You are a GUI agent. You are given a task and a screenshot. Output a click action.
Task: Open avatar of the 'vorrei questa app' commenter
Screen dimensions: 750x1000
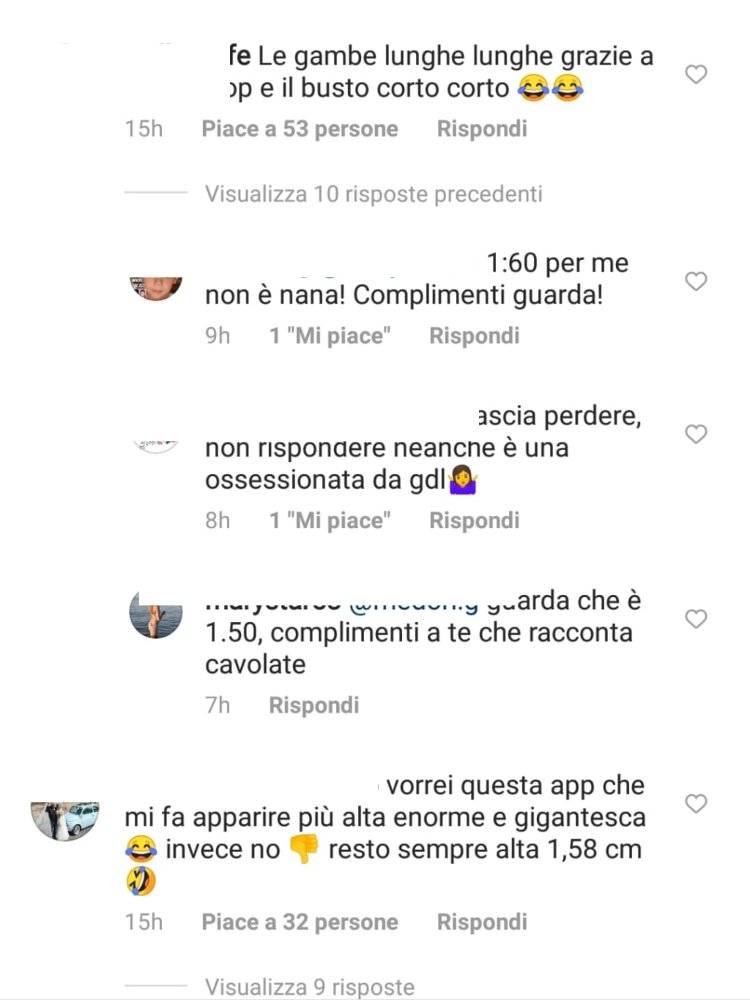pyautogui.click(x=64, y=821)
